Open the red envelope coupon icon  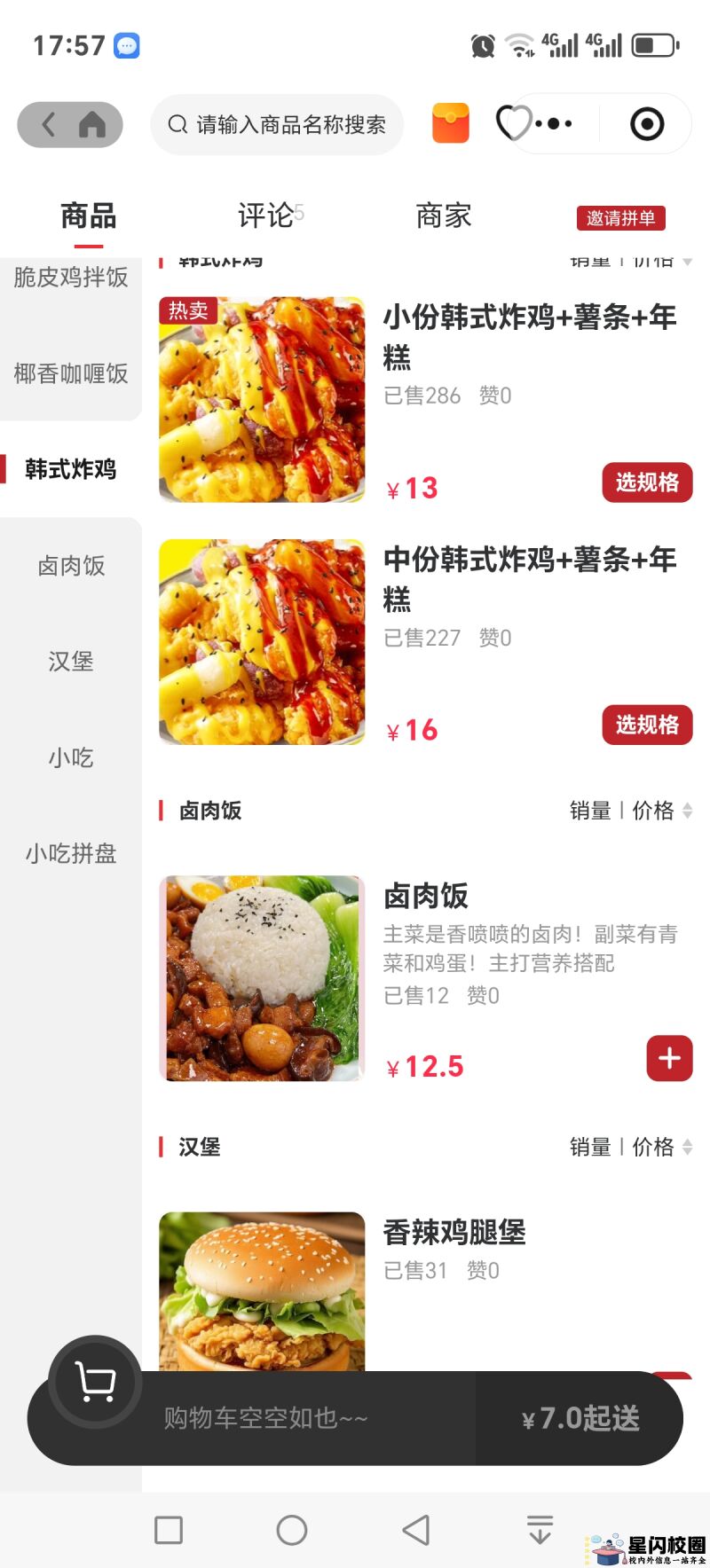(x=450, y=123)
